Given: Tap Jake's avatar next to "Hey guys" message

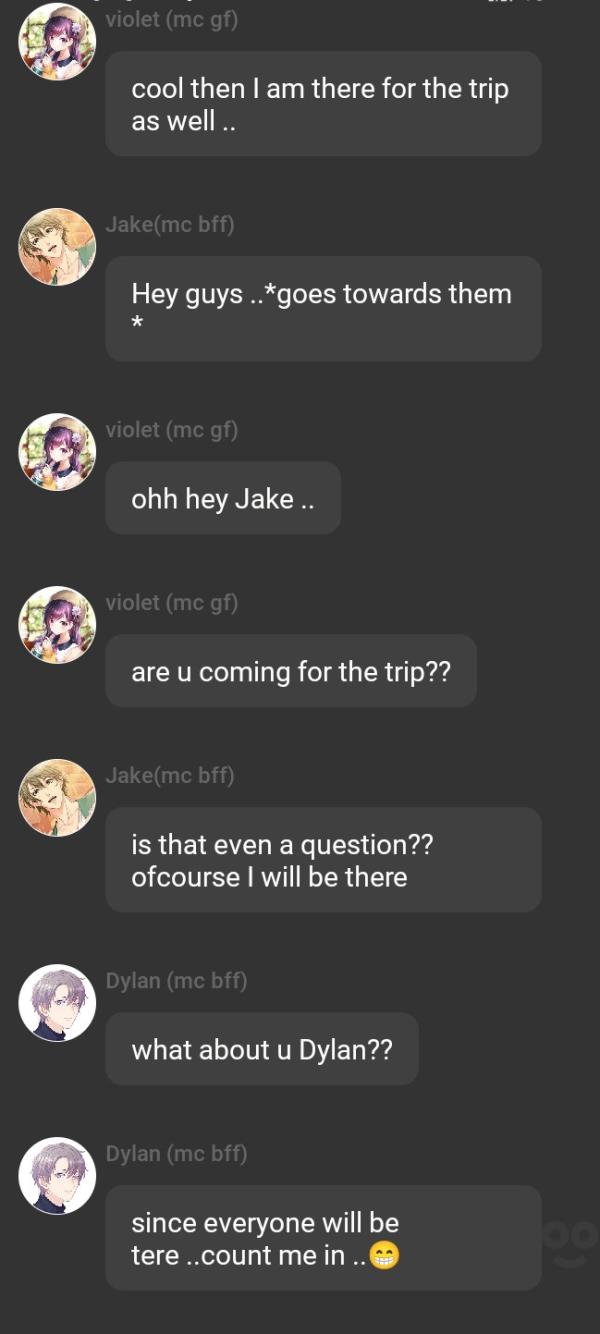Looking at the screenshot, I should tap(57, 247).
